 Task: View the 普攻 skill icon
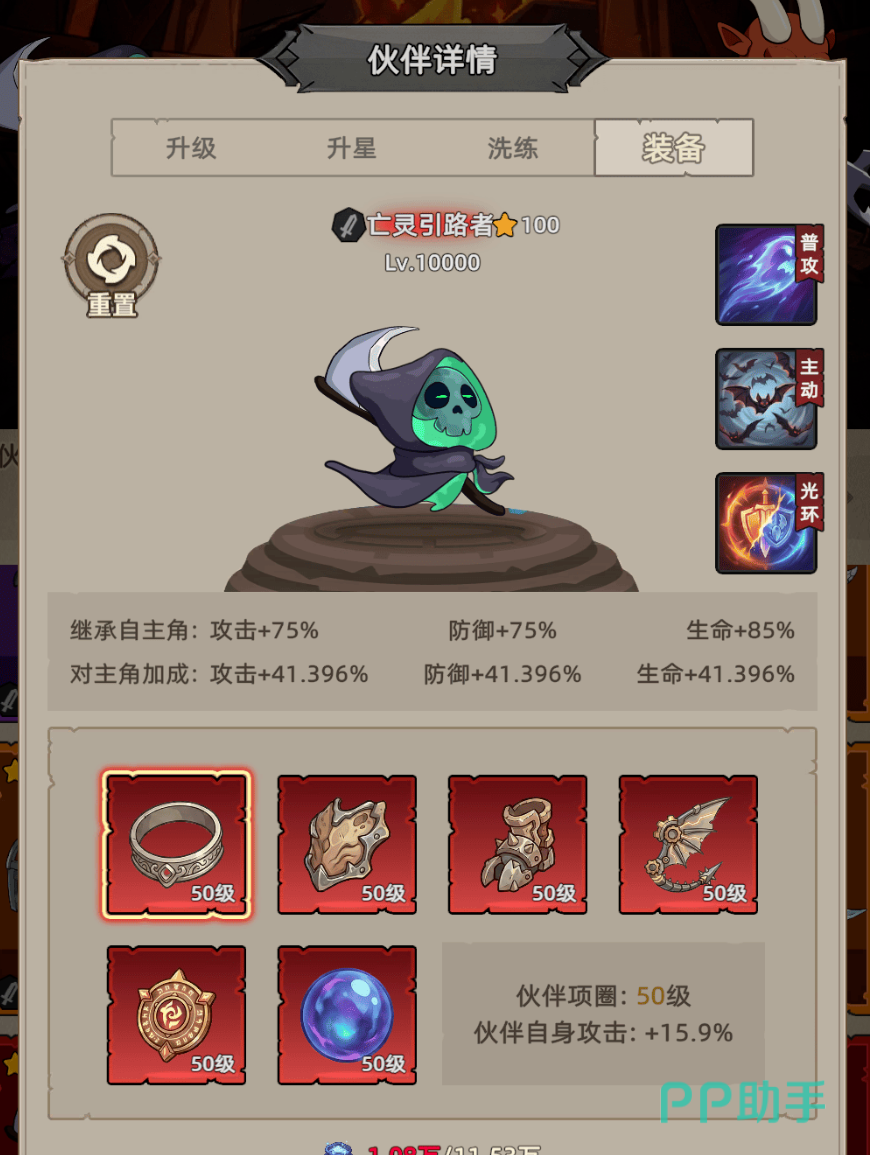coord(768,275)
